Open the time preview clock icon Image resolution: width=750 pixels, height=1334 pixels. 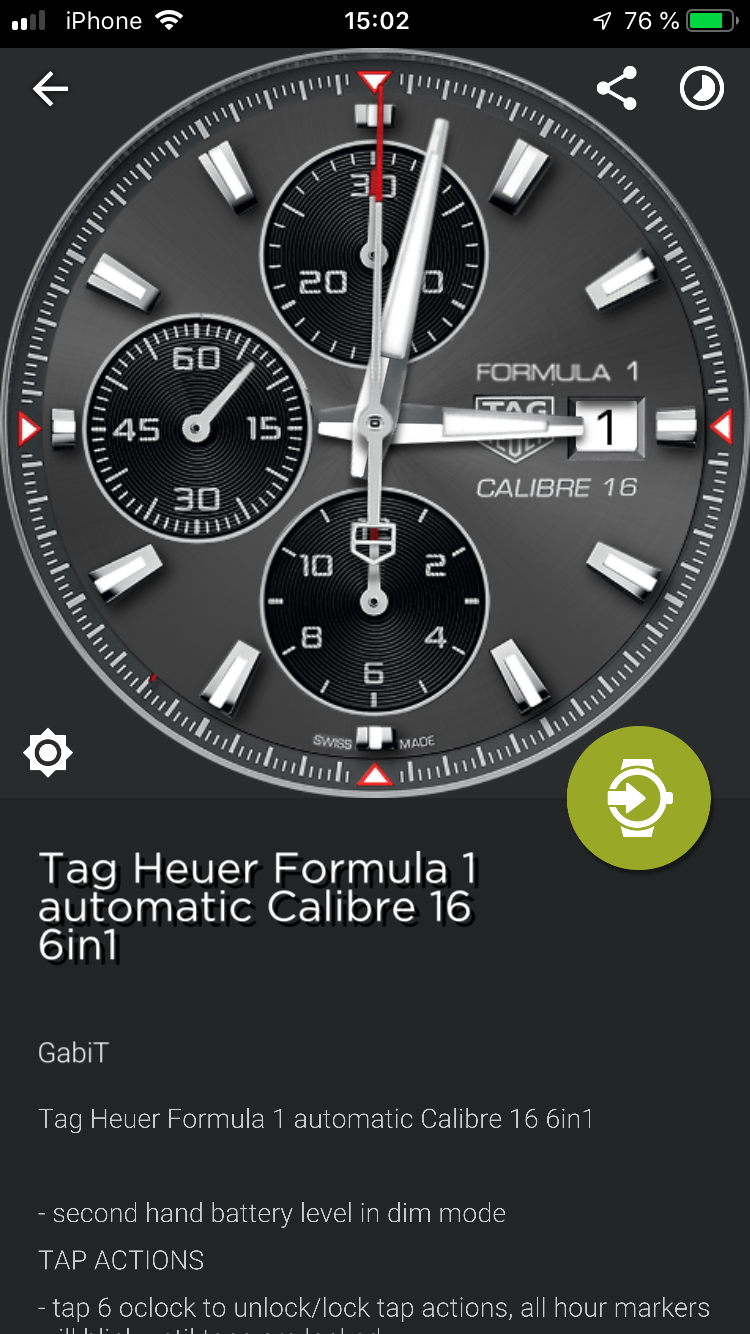(702, 89)
